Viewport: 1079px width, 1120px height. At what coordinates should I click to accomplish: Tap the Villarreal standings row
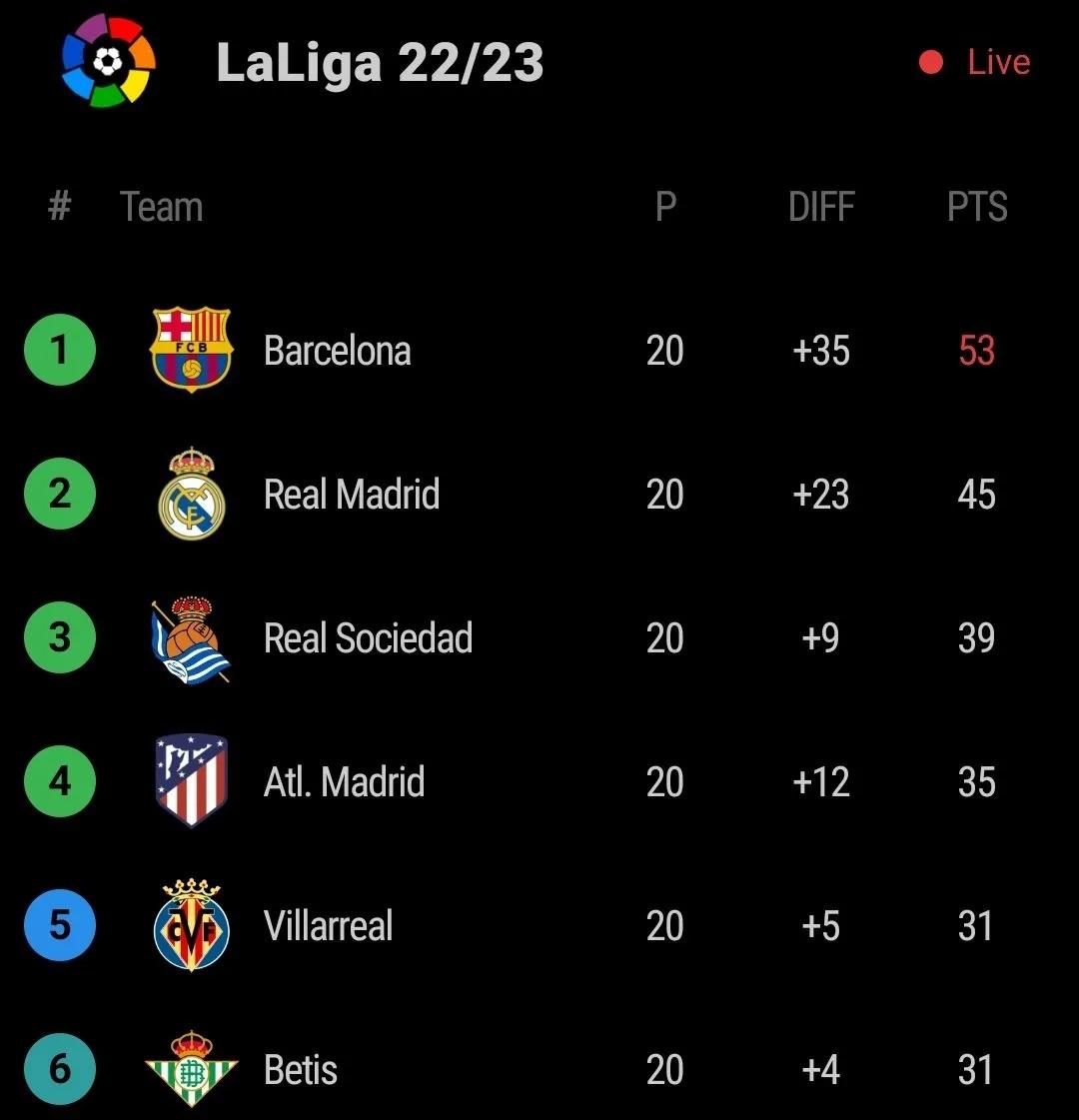(328, 926)
